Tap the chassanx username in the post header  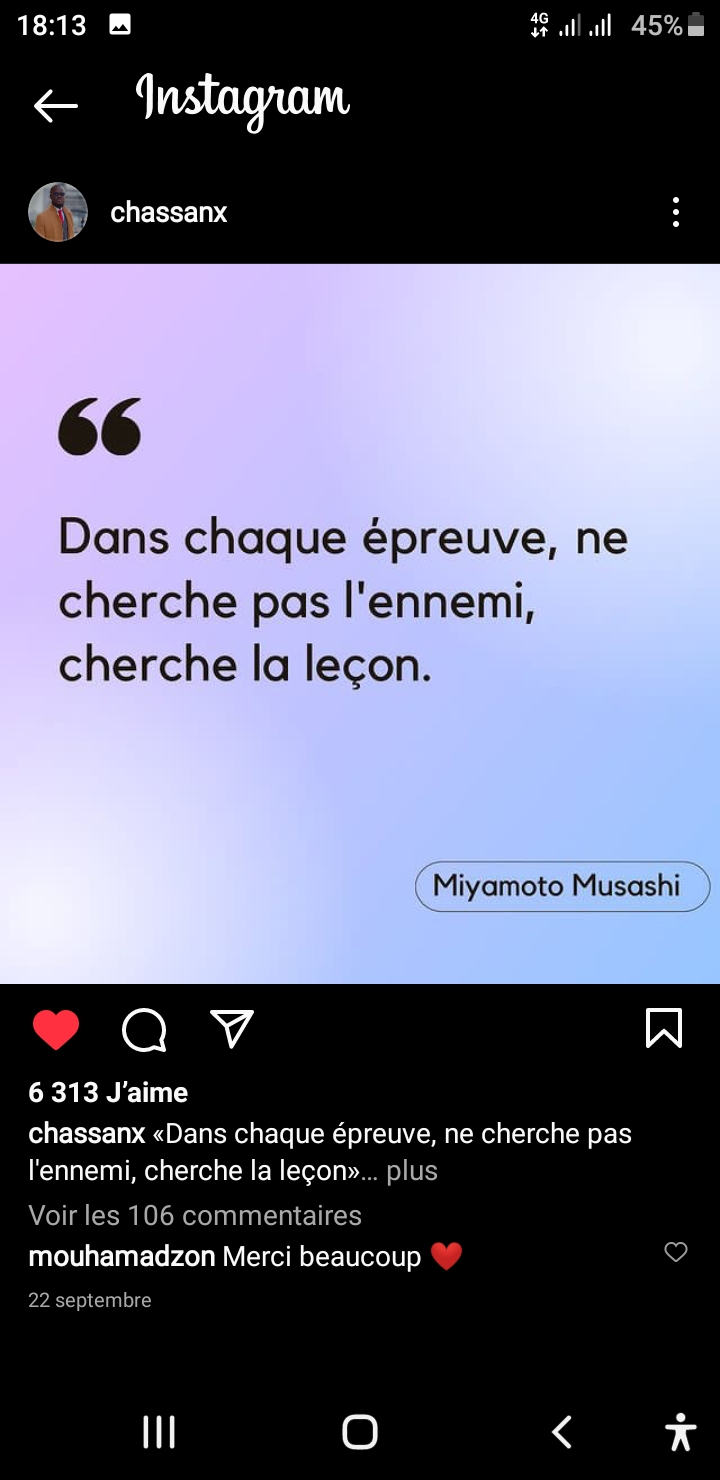[168, 212]
